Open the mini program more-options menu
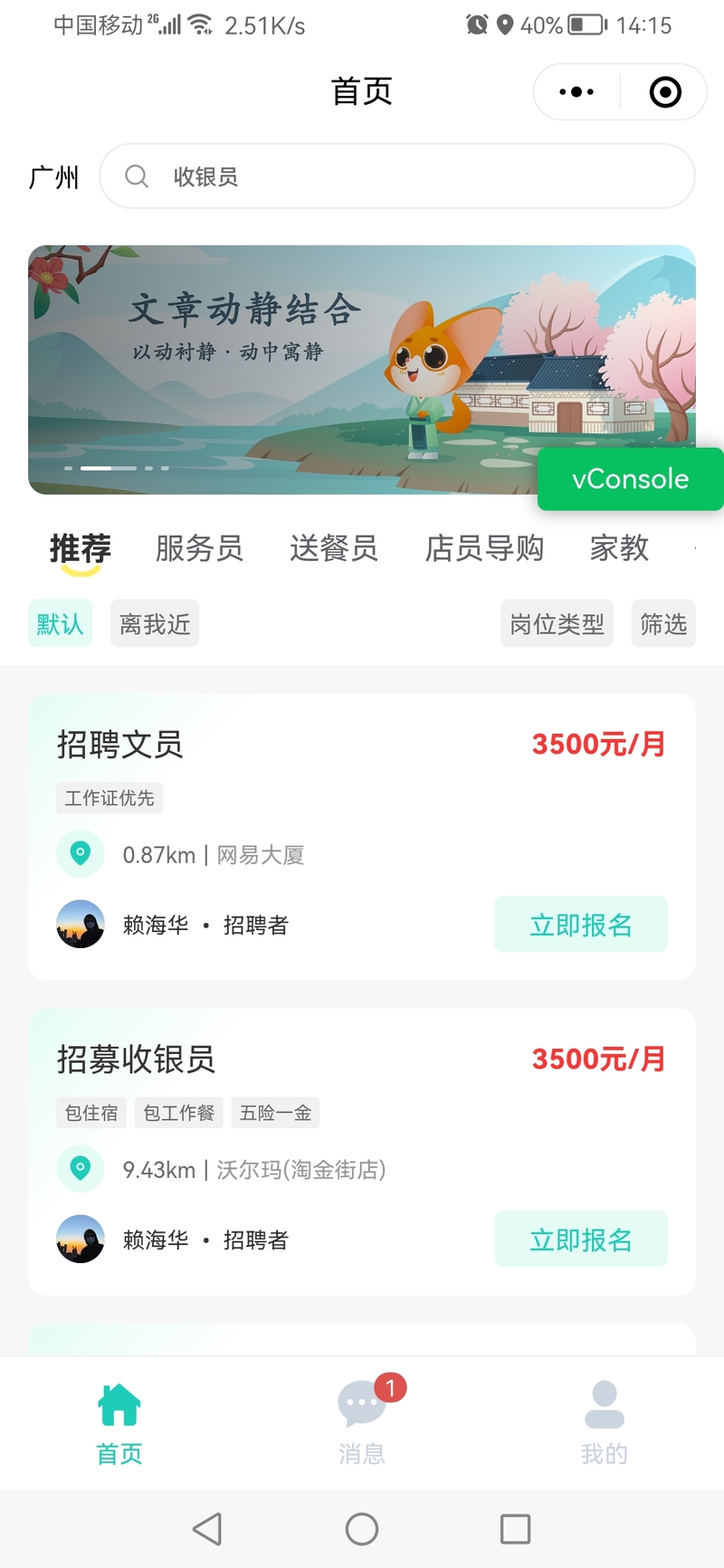 coord(576,92)
